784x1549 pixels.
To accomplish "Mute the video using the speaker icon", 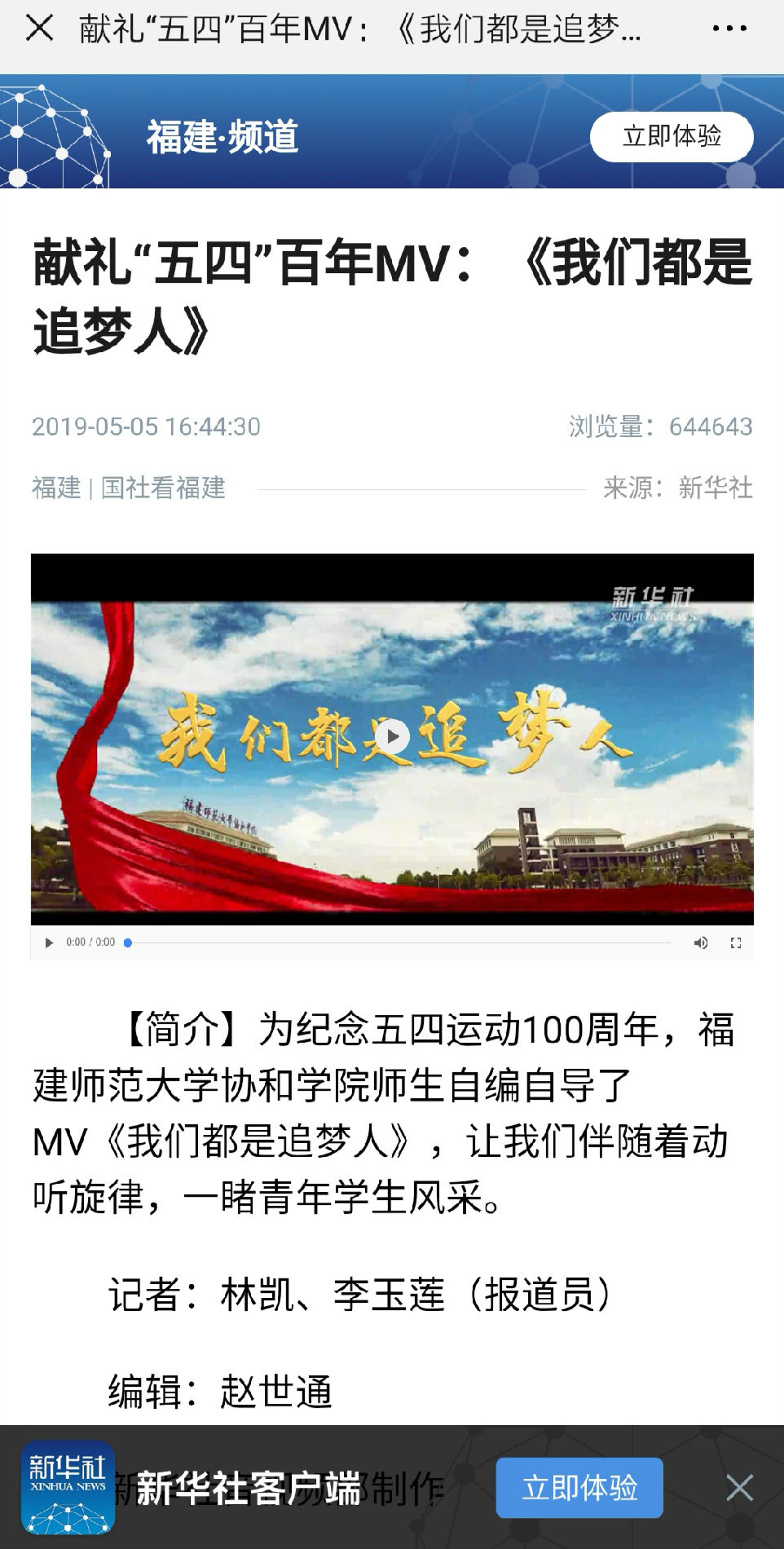I will [700, 942].
